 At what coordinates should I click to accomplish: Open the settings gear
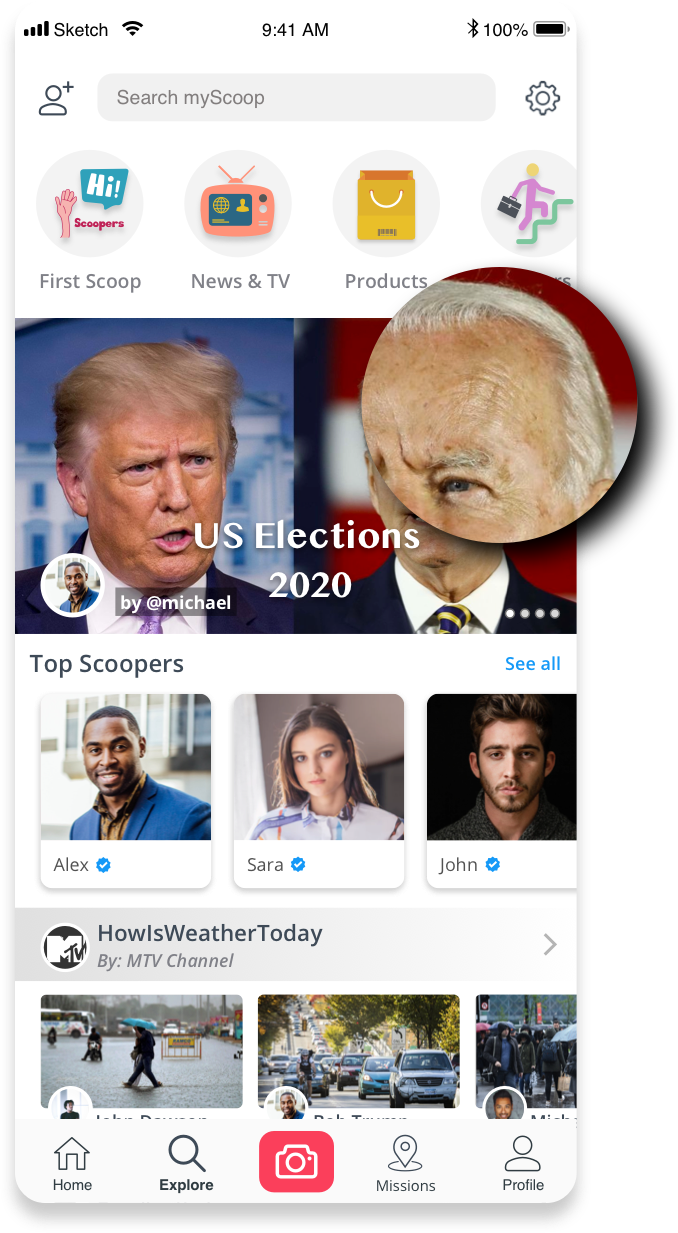pos(543,98)
